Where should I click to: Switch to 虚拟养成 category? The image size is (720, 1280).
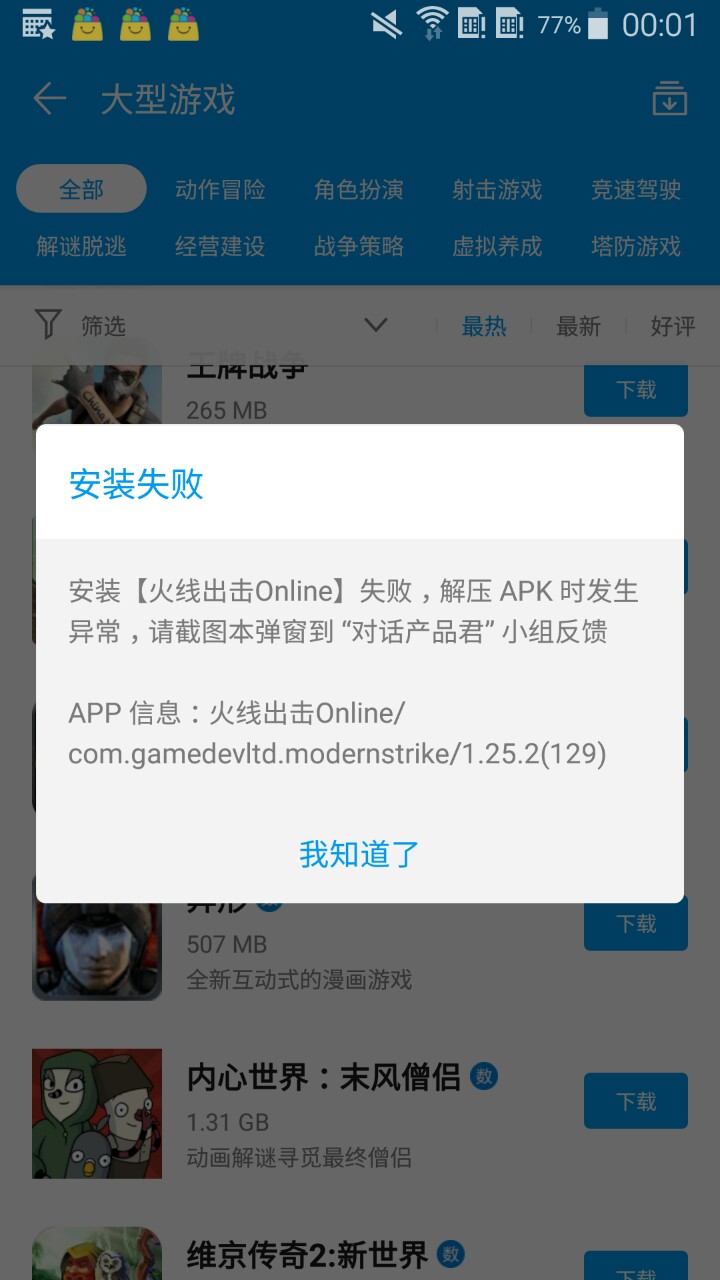[497, 246]
